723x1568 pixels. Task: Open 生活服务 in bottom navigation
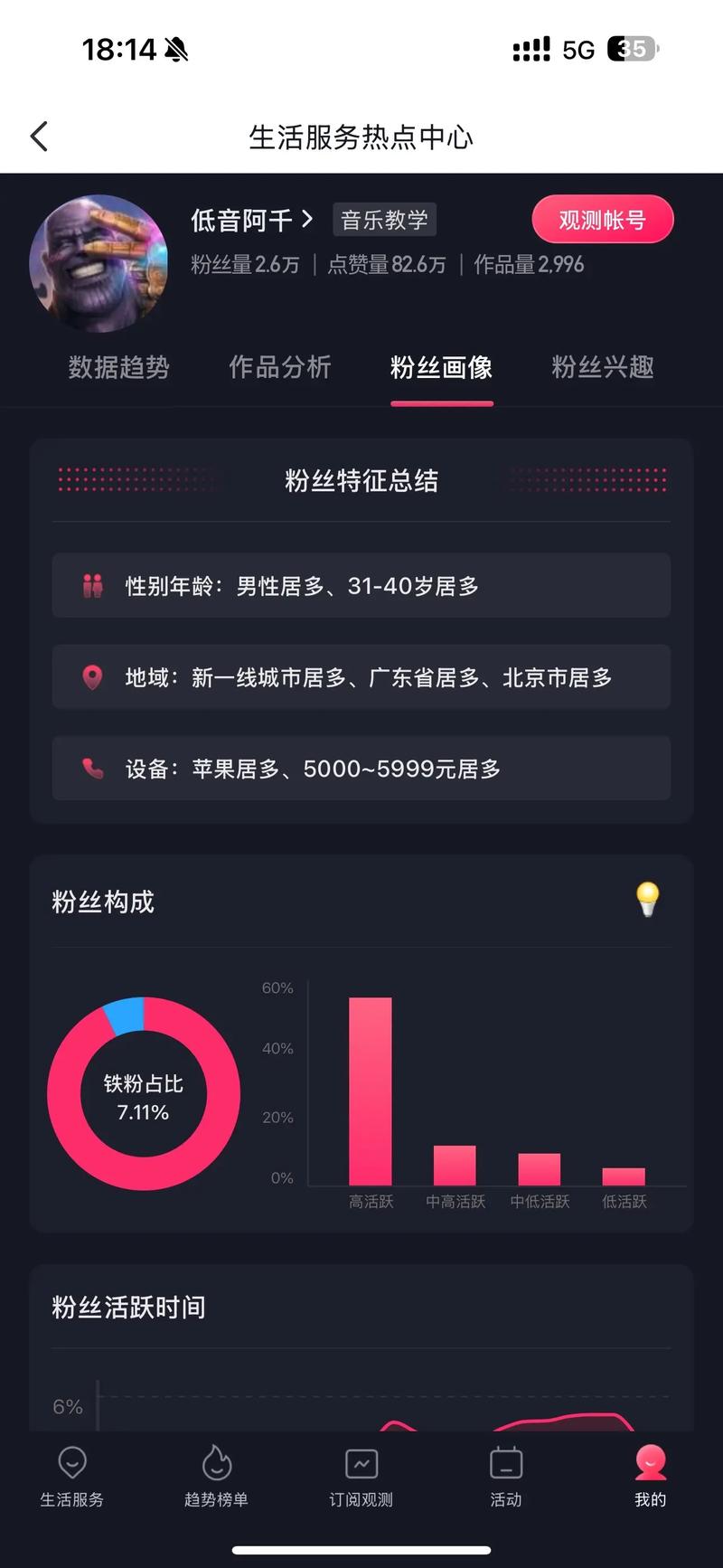tap(72, 1478)
